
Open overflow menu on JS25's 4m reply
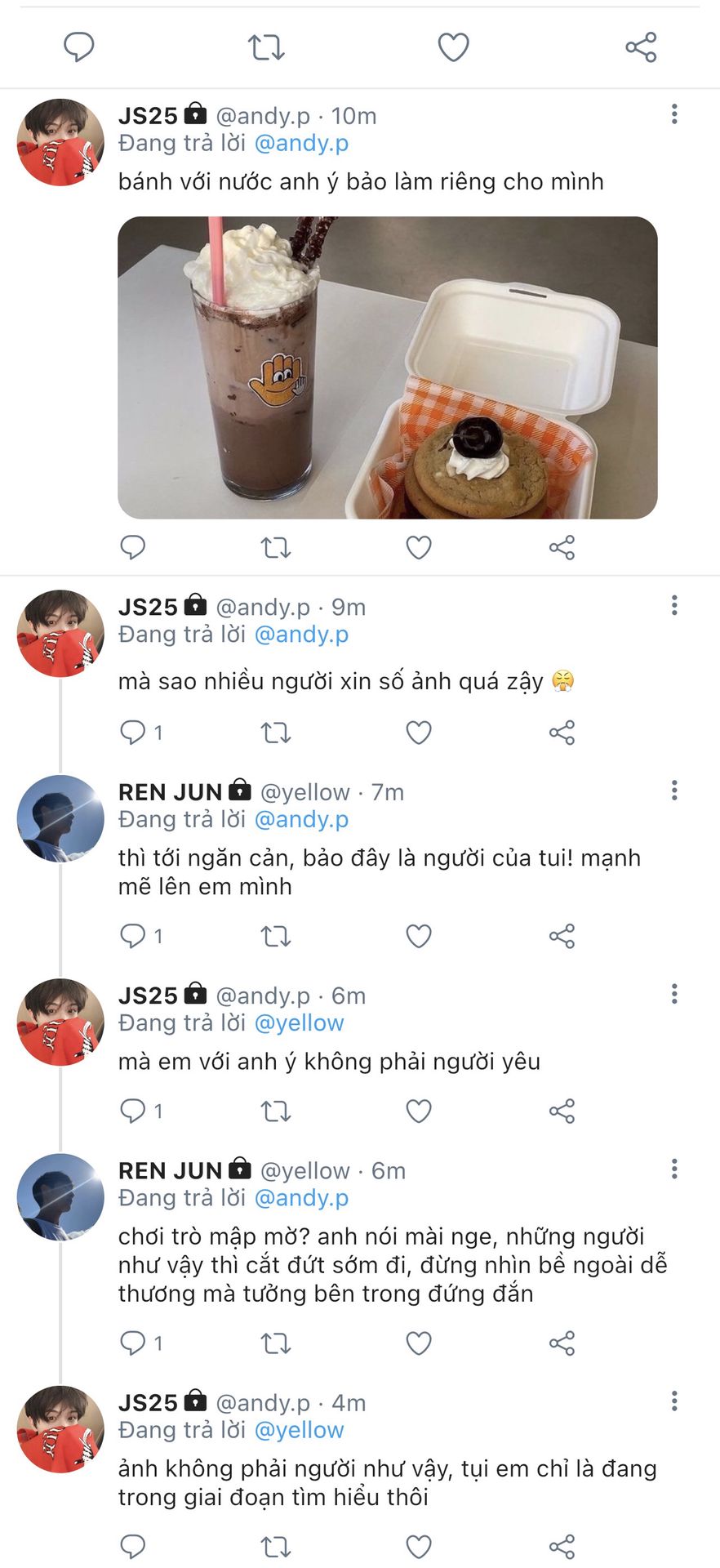(x=674, y=1401)
